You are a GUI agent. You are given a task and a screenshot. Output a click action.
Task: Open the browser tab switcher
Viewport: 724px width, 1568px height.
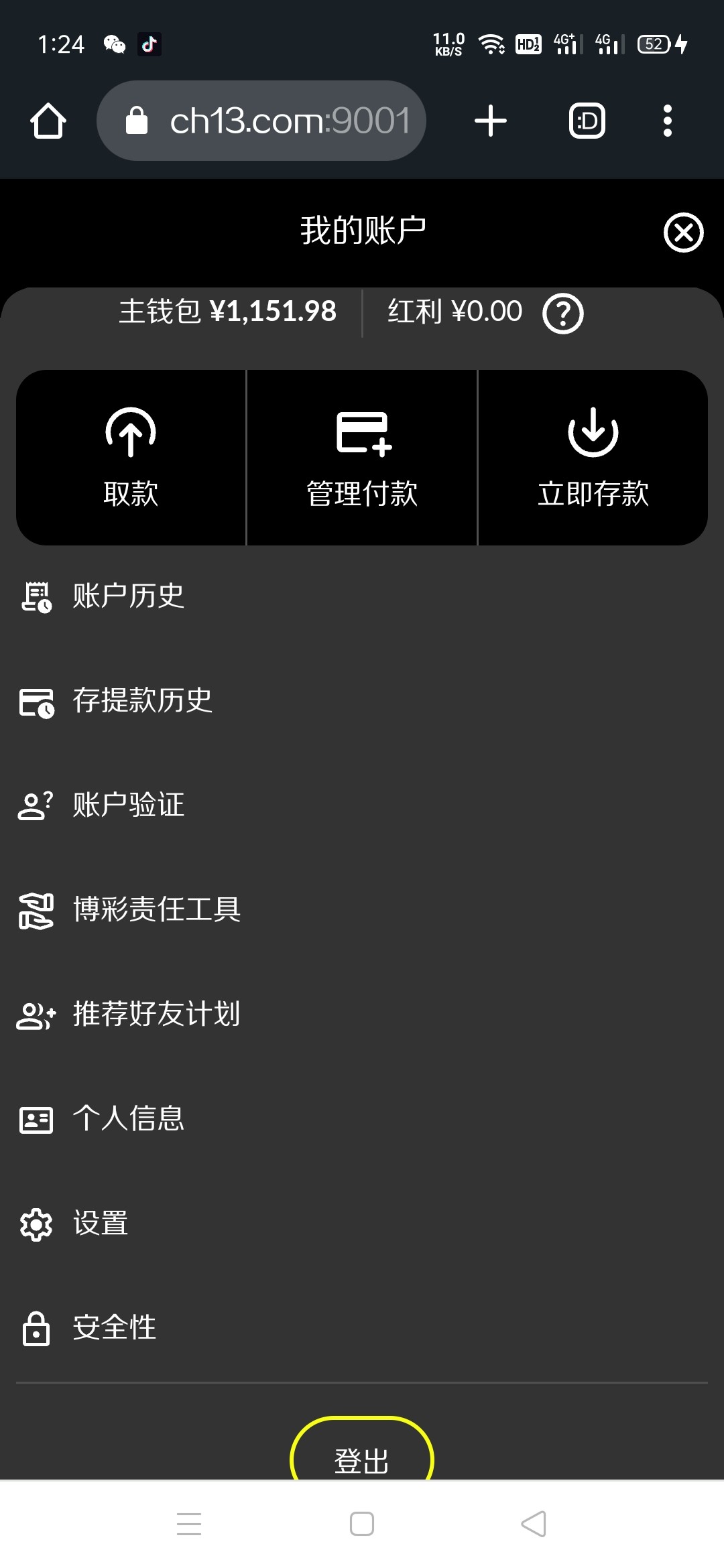point(587,121)
